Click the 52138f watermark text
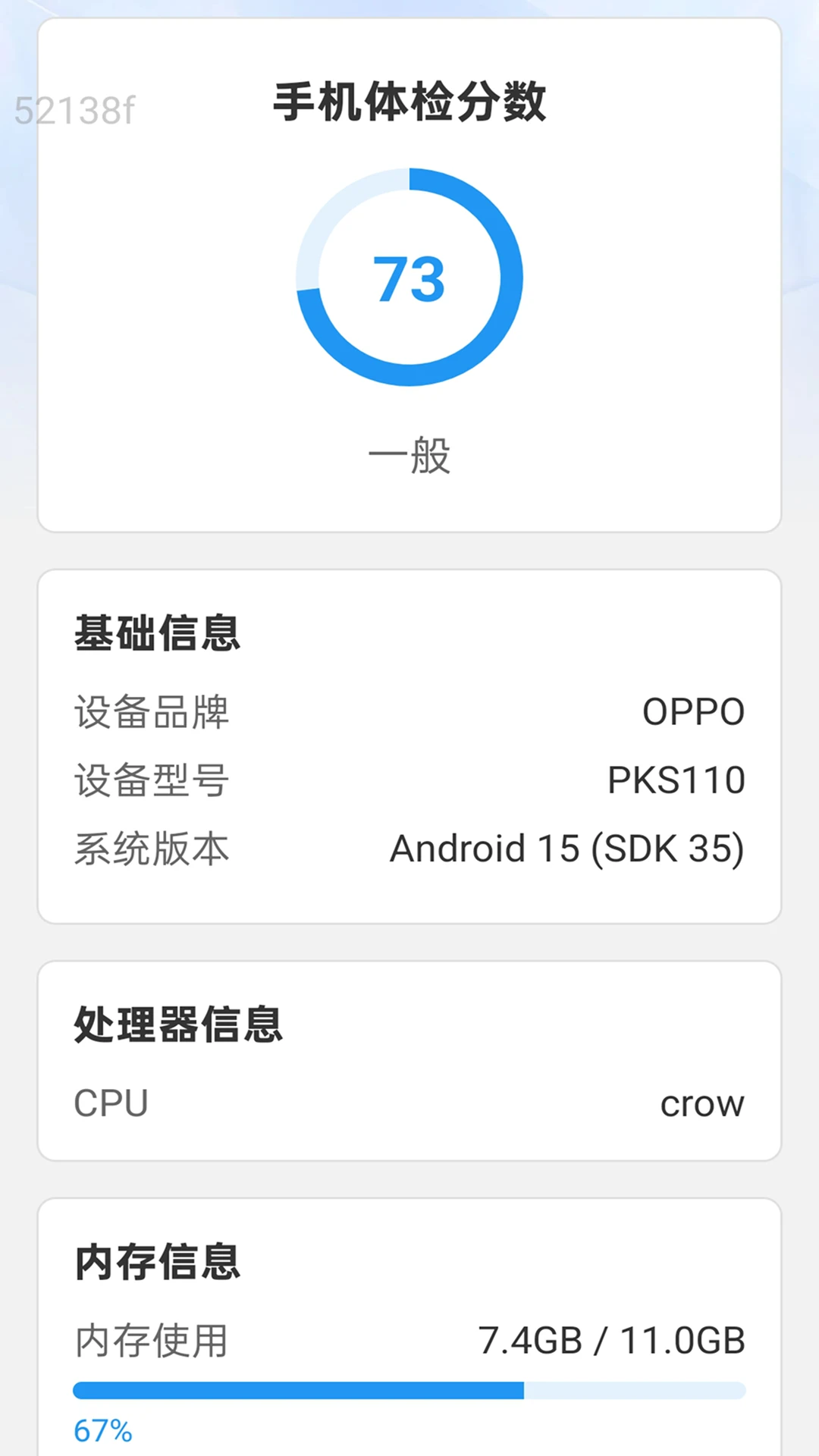This screenshot has width=819, height=1456. point(75,111)
